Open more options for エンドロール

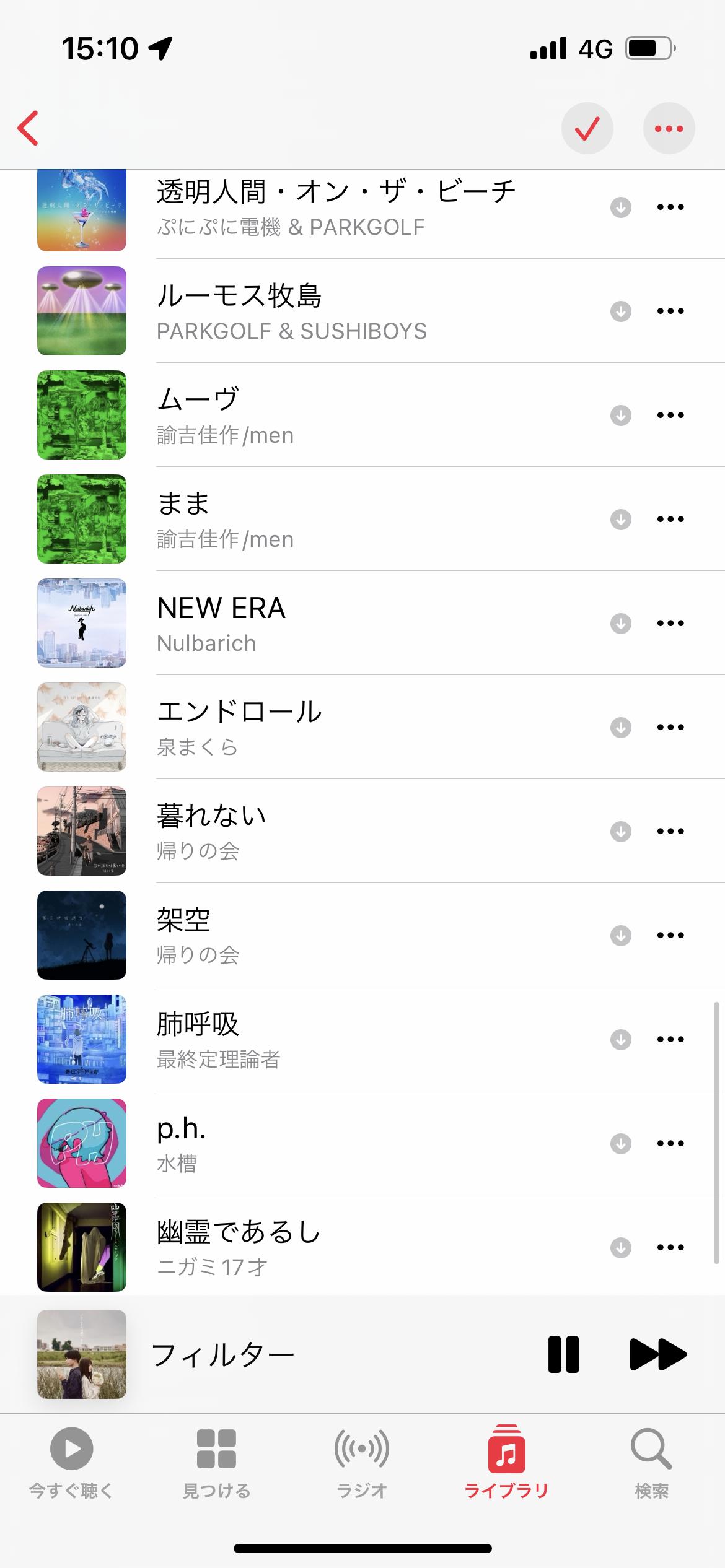pos(670,727)
